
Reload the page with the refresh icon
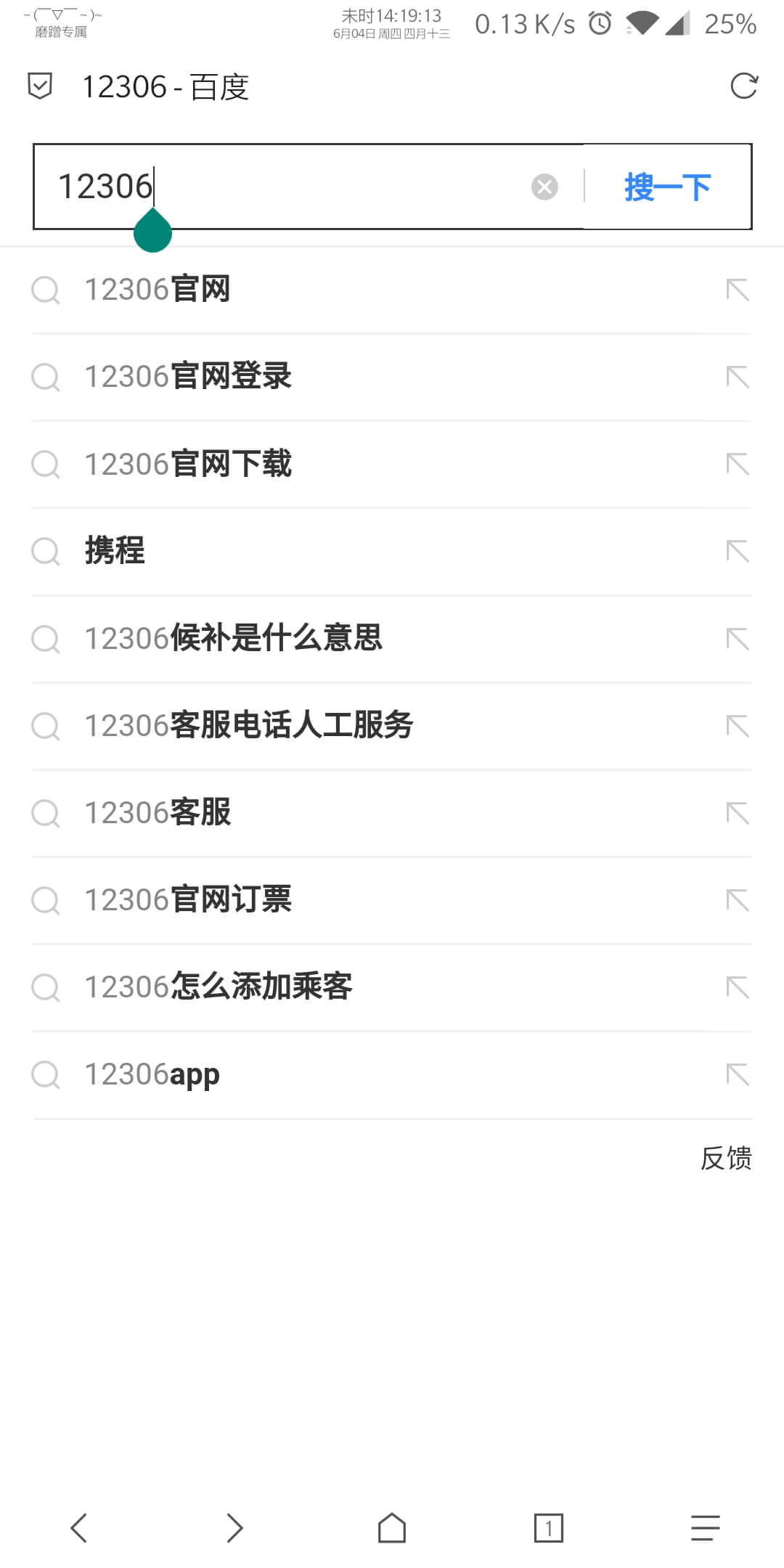(x=743, y=86)
